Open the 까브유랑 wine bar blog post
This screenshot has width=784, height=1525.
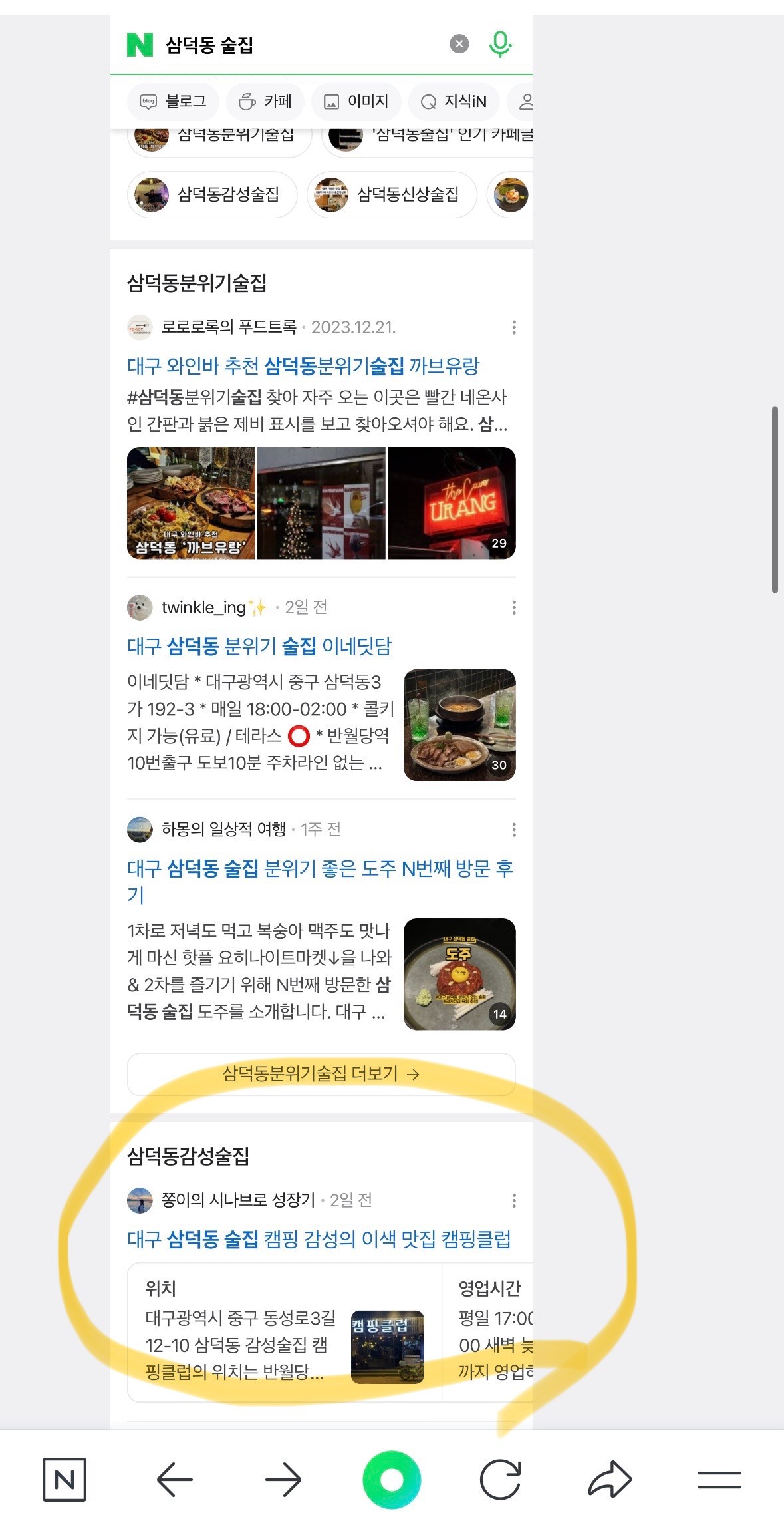coord(303,366)
